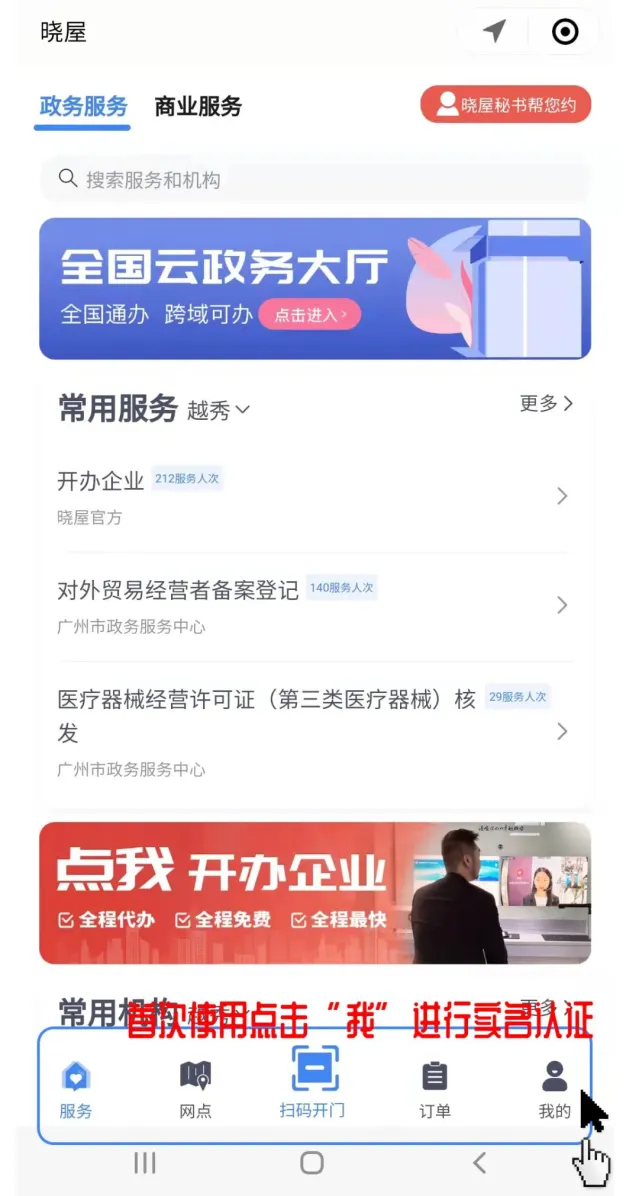Switch to the 商业服务 tab

pyautogui.click(x=198, y=106)
